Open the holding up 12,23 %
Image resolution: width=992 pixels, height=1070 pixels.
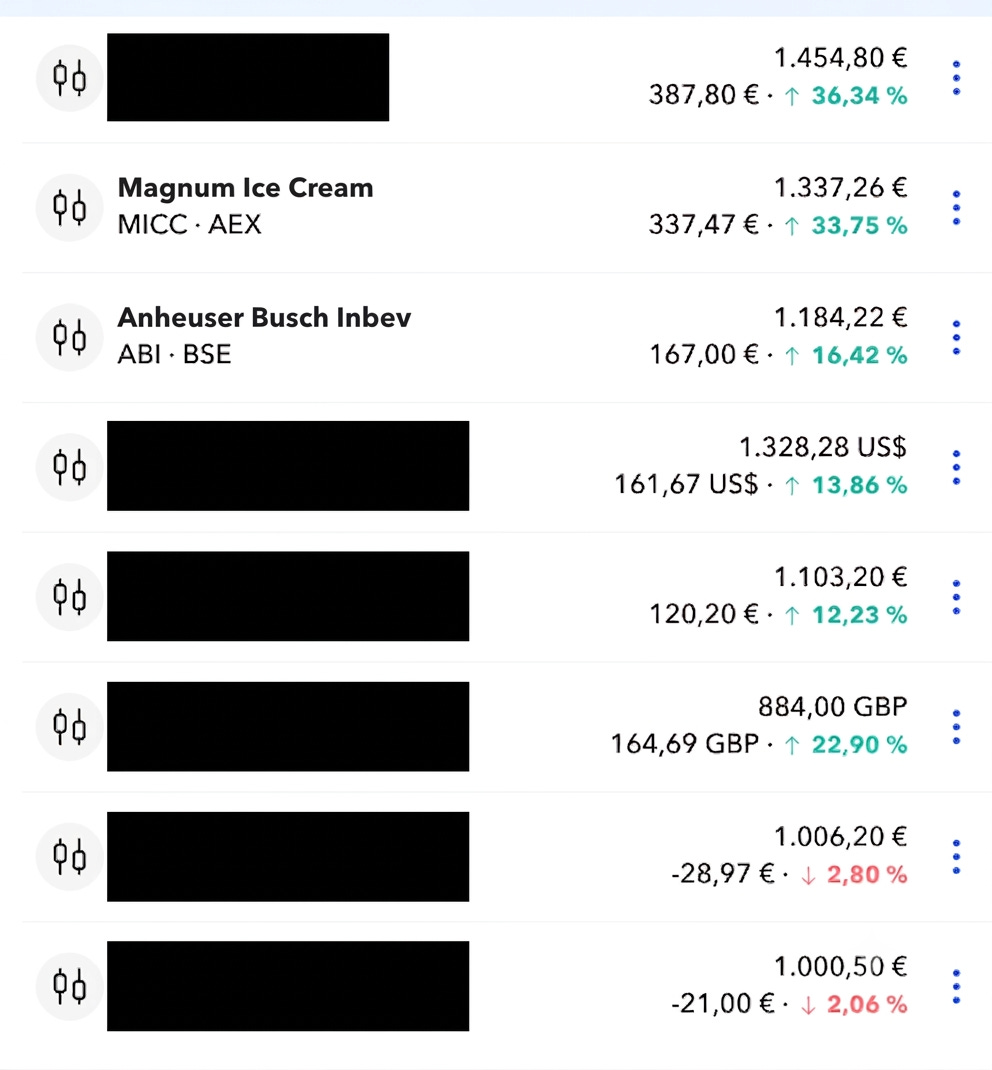click(506, 597)
